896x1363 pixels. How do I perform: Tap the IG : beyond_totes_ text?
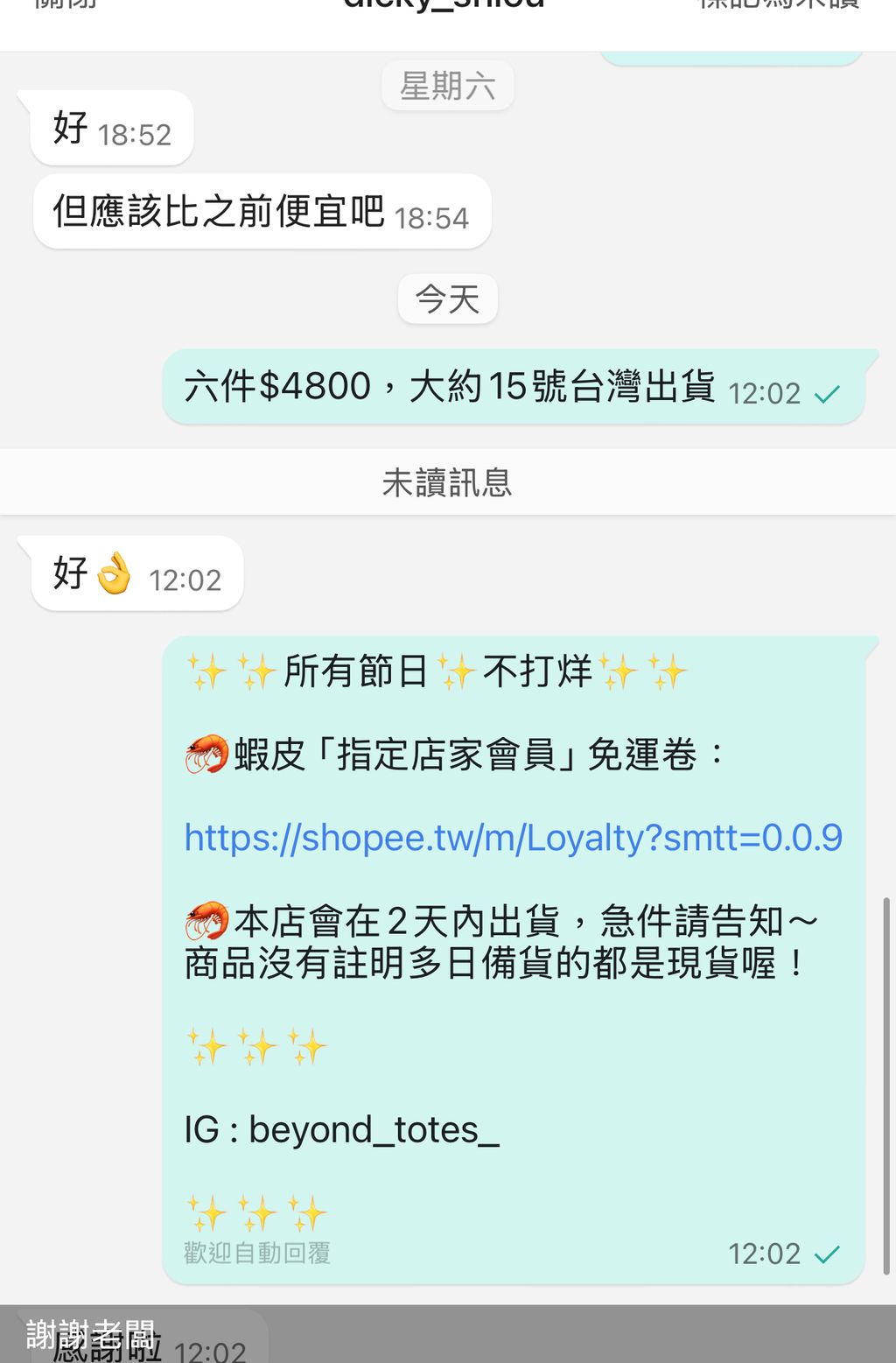click(x=340, y=1128)
